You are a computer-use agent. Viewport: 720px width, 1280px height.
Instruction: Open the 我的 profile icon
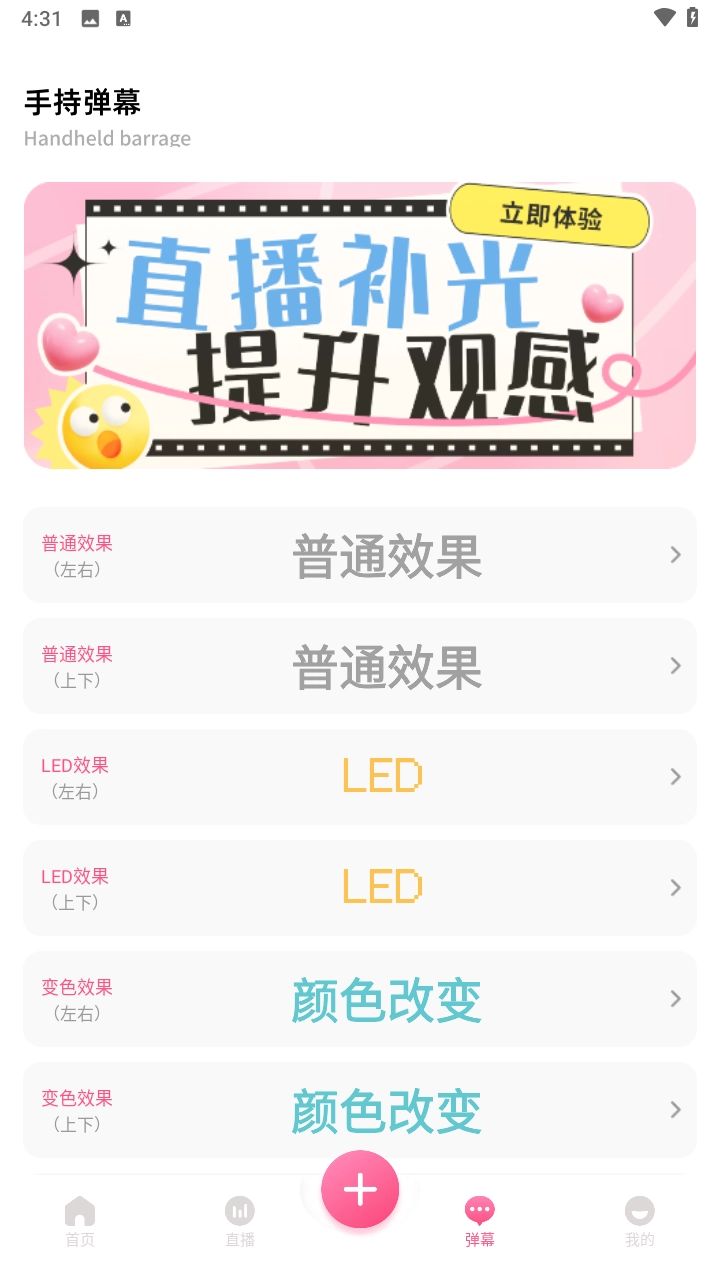[x=640, y=1211]
